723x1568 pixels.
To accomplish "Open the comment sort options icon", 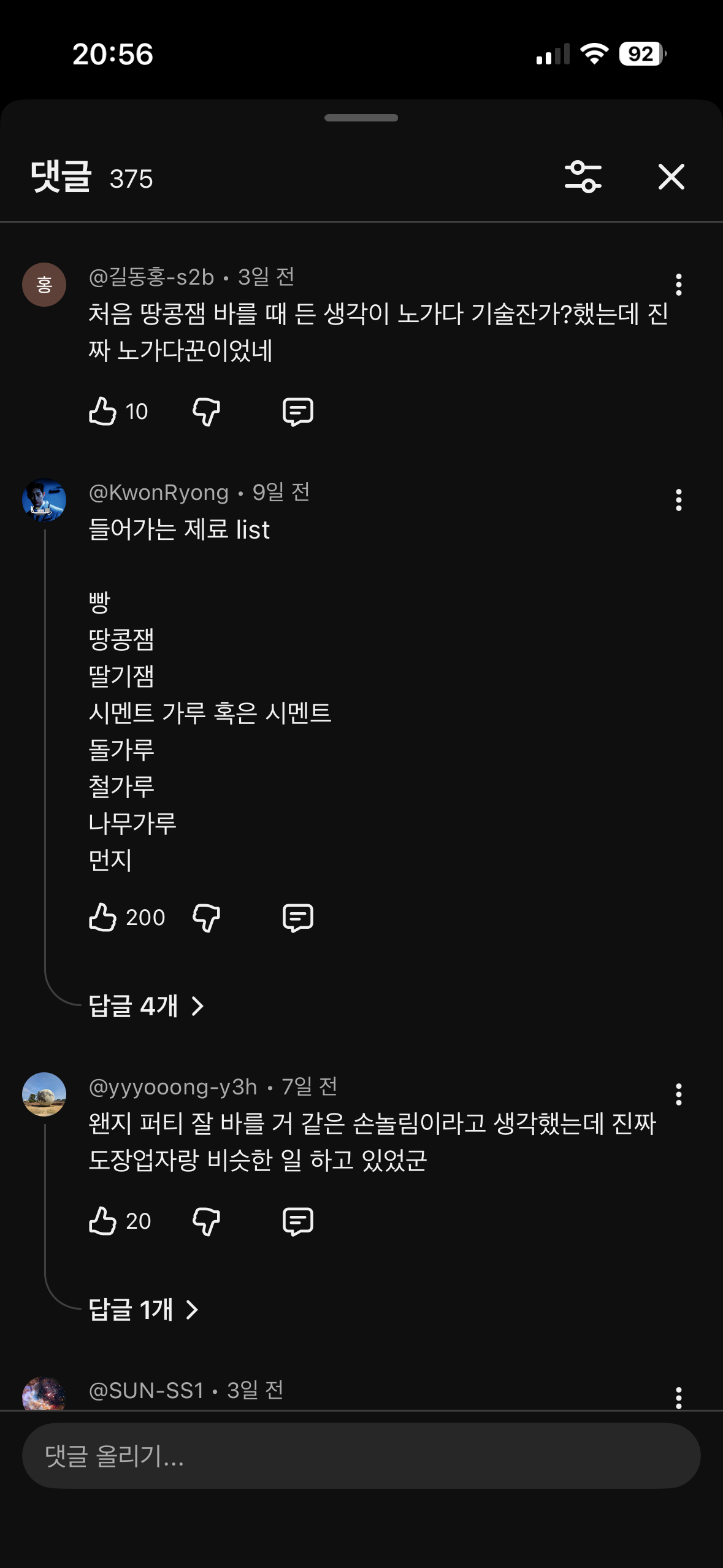I will (583, 177).
